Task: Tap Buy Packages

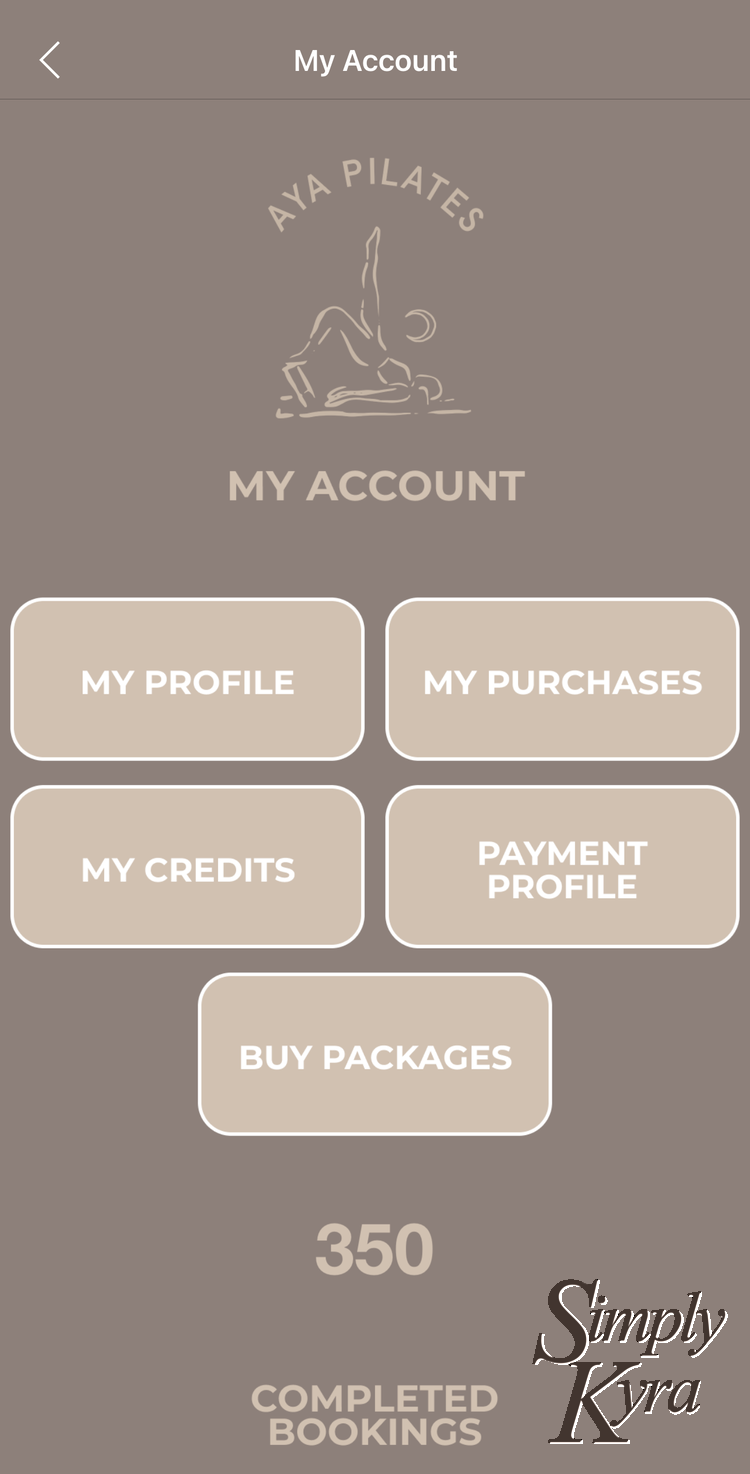Action: pyautogui.click(x=375, y=1054)
